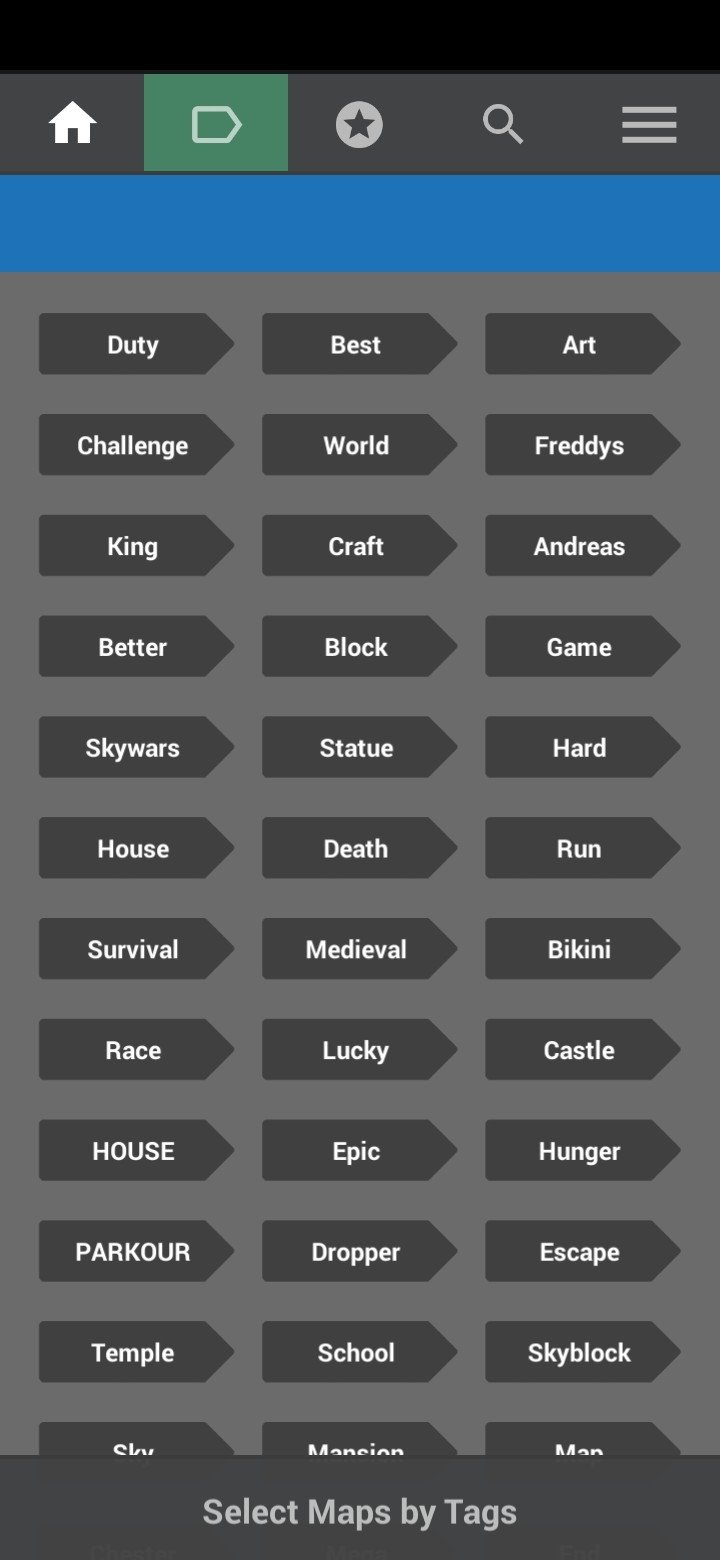This screenshot has width=720, height=1560.
Task: Pick the Lucky tag
Action: pos(359,1050)
